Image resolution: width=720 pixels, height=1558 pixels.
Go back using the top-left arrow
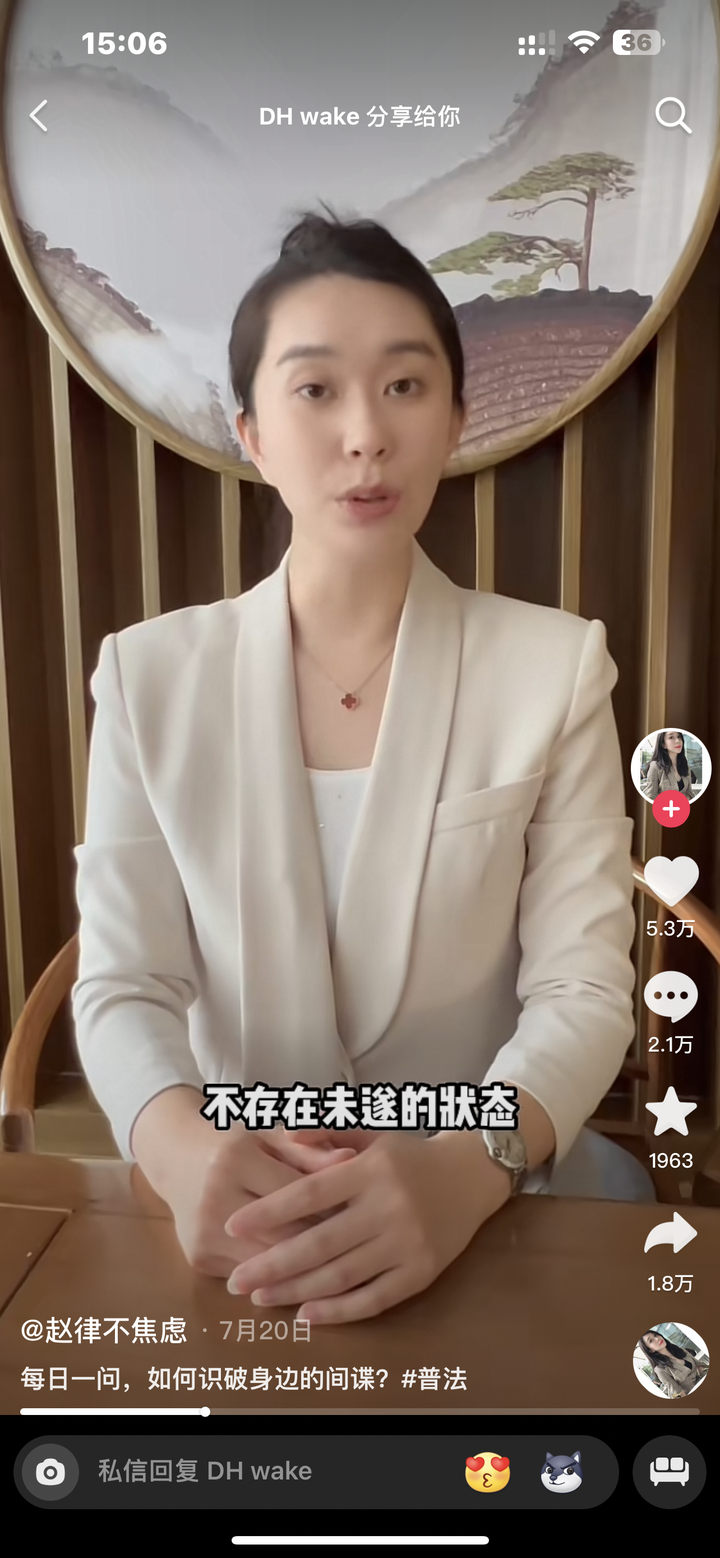39,116
